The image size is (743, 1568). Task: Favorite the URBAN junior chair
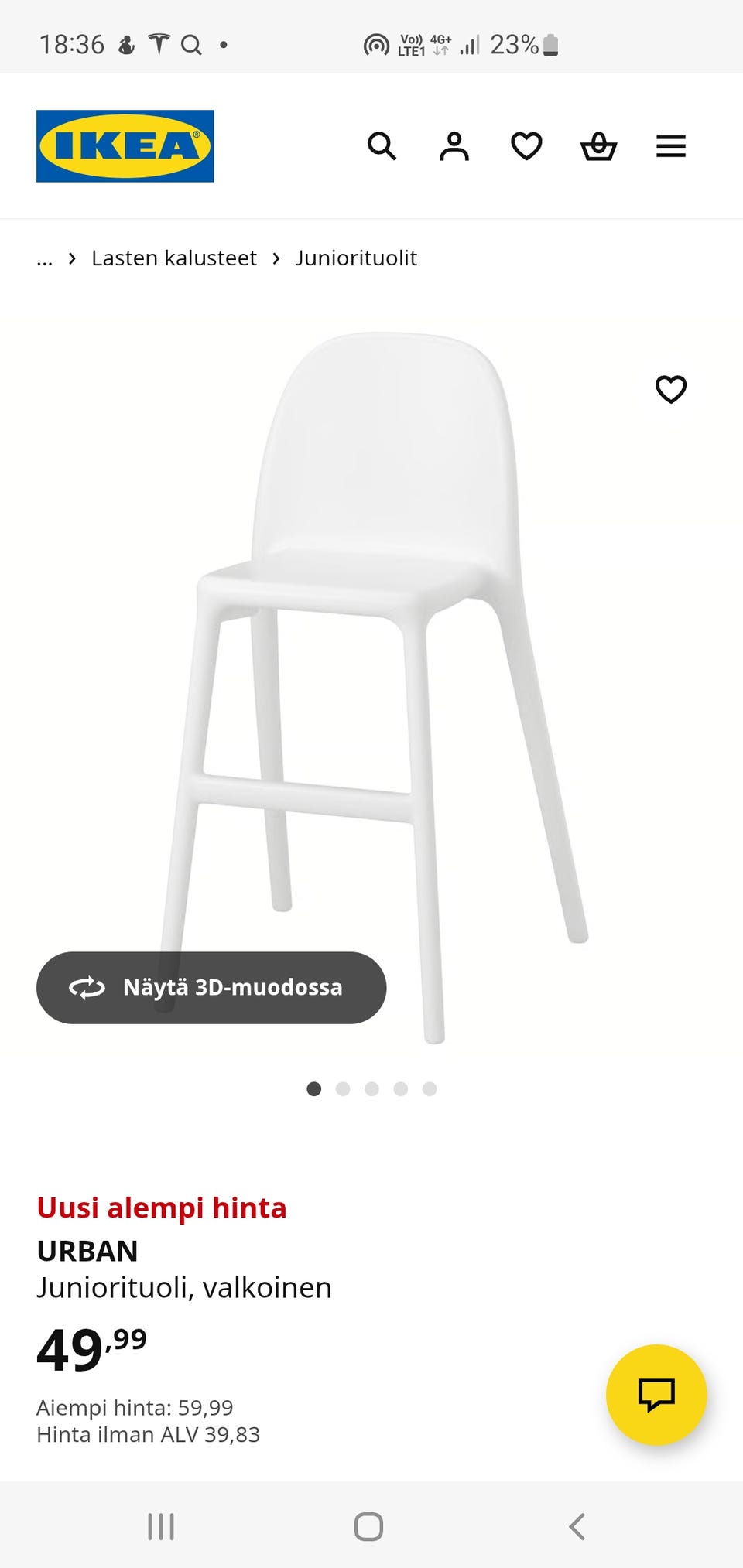click(x=670, y=389)
